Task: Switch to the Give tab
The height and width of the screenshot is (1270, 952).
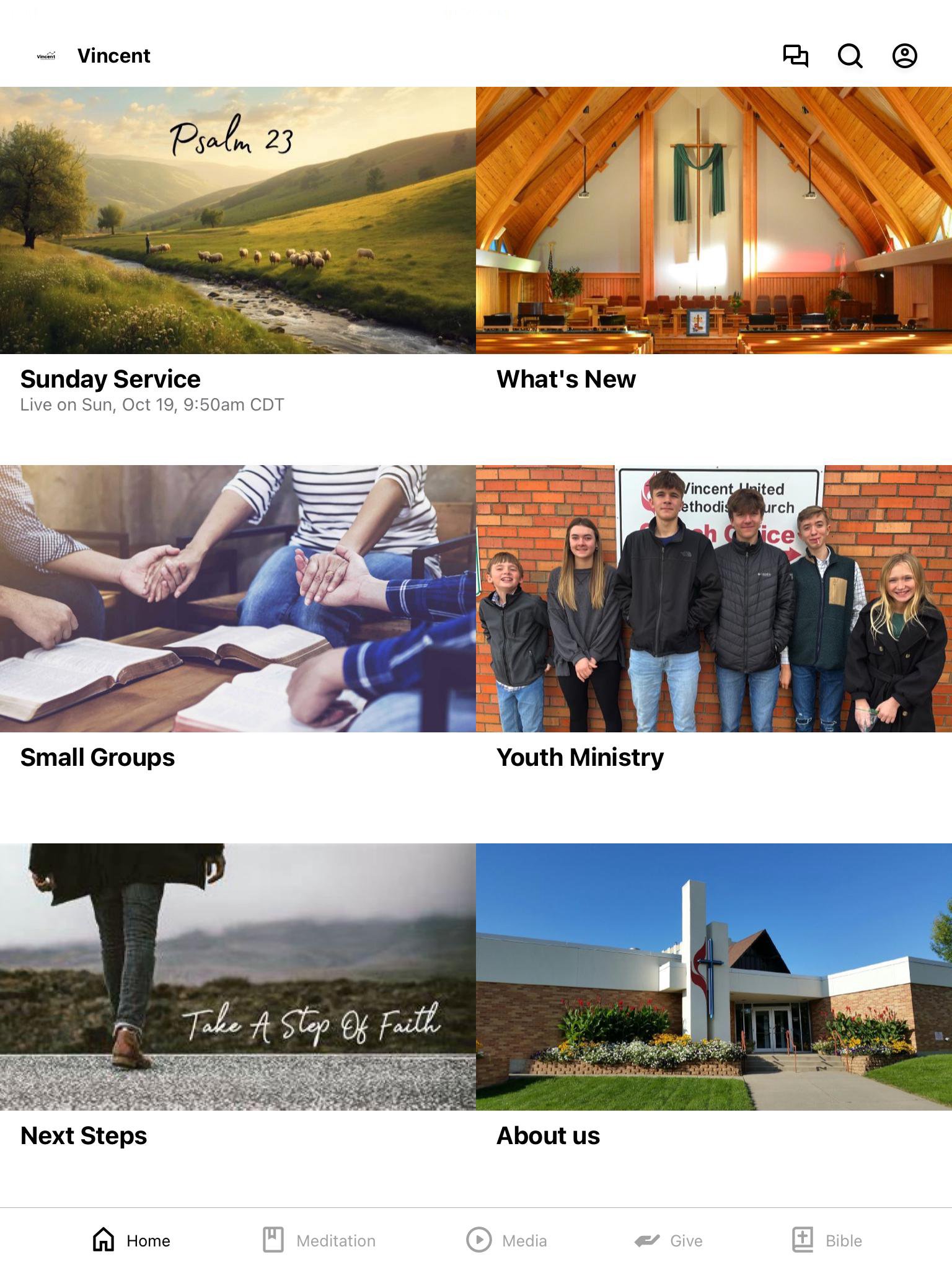Action: [x=668, y=1240]
